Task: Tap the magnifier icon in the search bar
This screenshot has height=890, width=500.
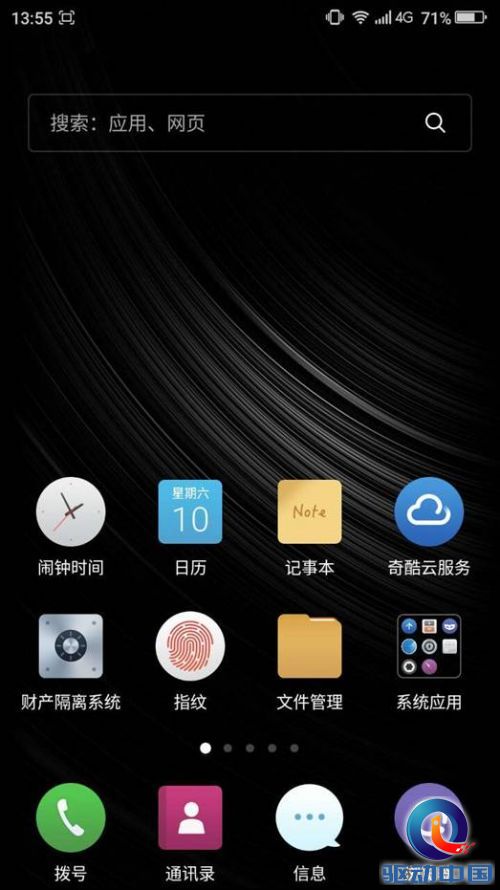Action: pyautogui.click(x=435, y=123)
